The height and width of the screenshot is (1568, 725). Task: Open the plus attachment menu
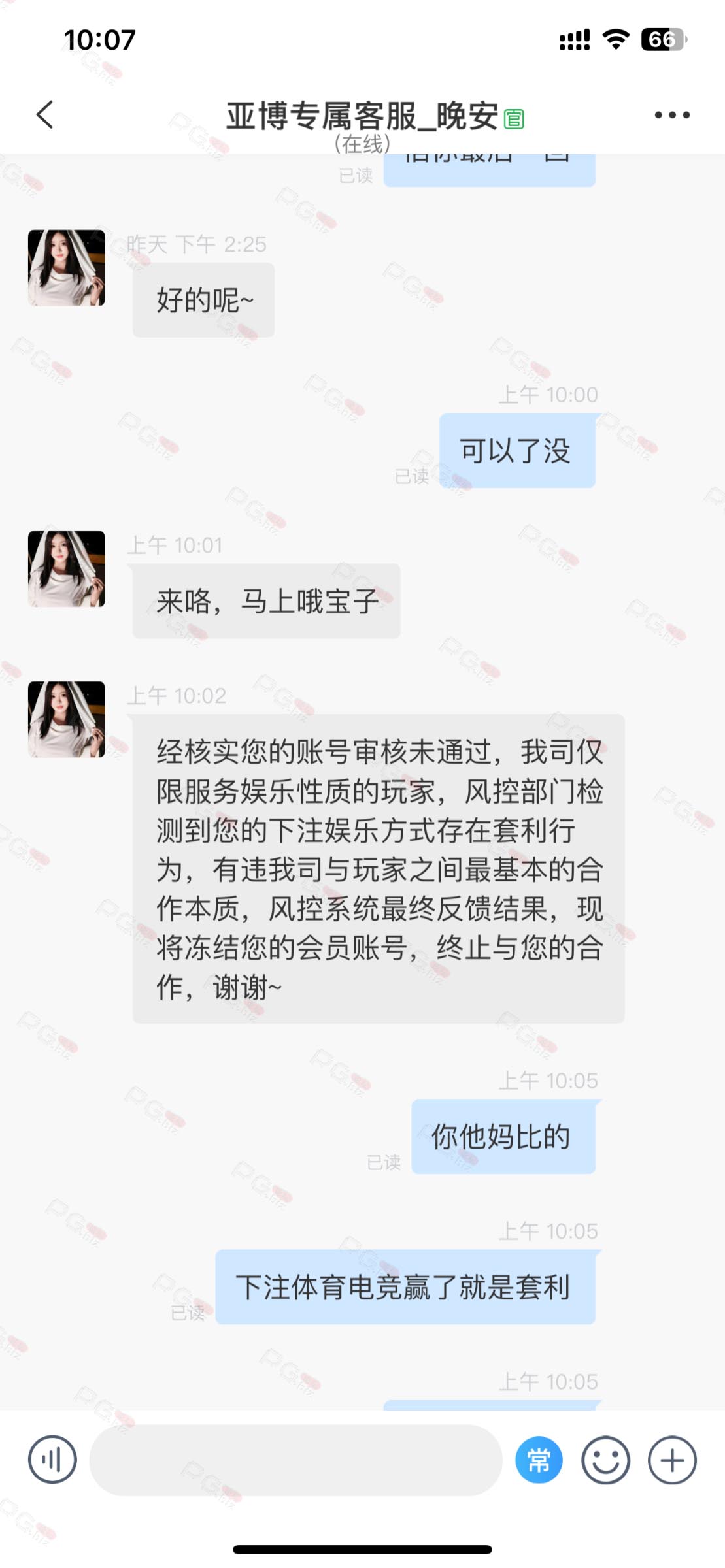point(672,1460)
